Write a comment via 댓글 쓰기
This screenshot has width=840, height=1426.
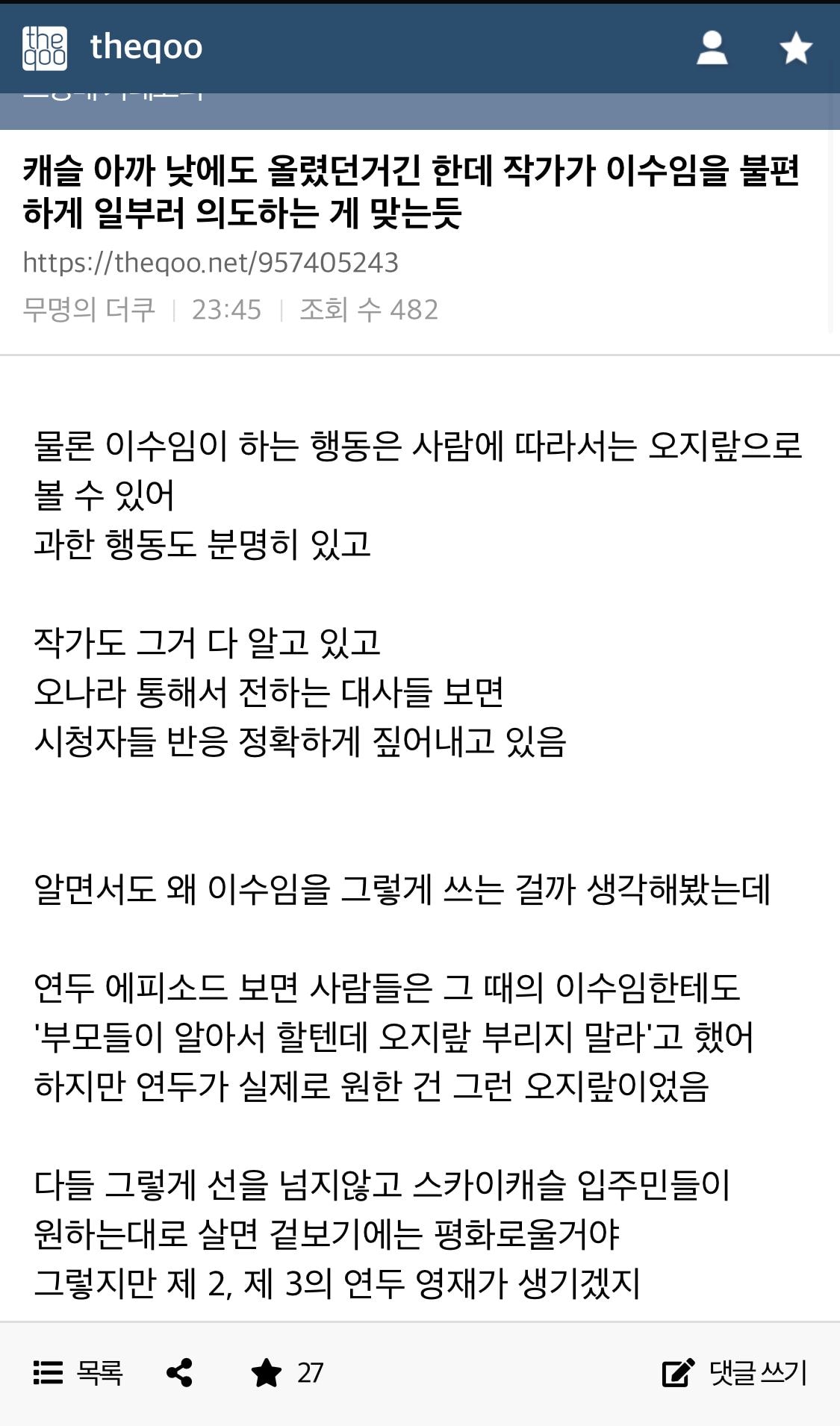(735, 1372)
